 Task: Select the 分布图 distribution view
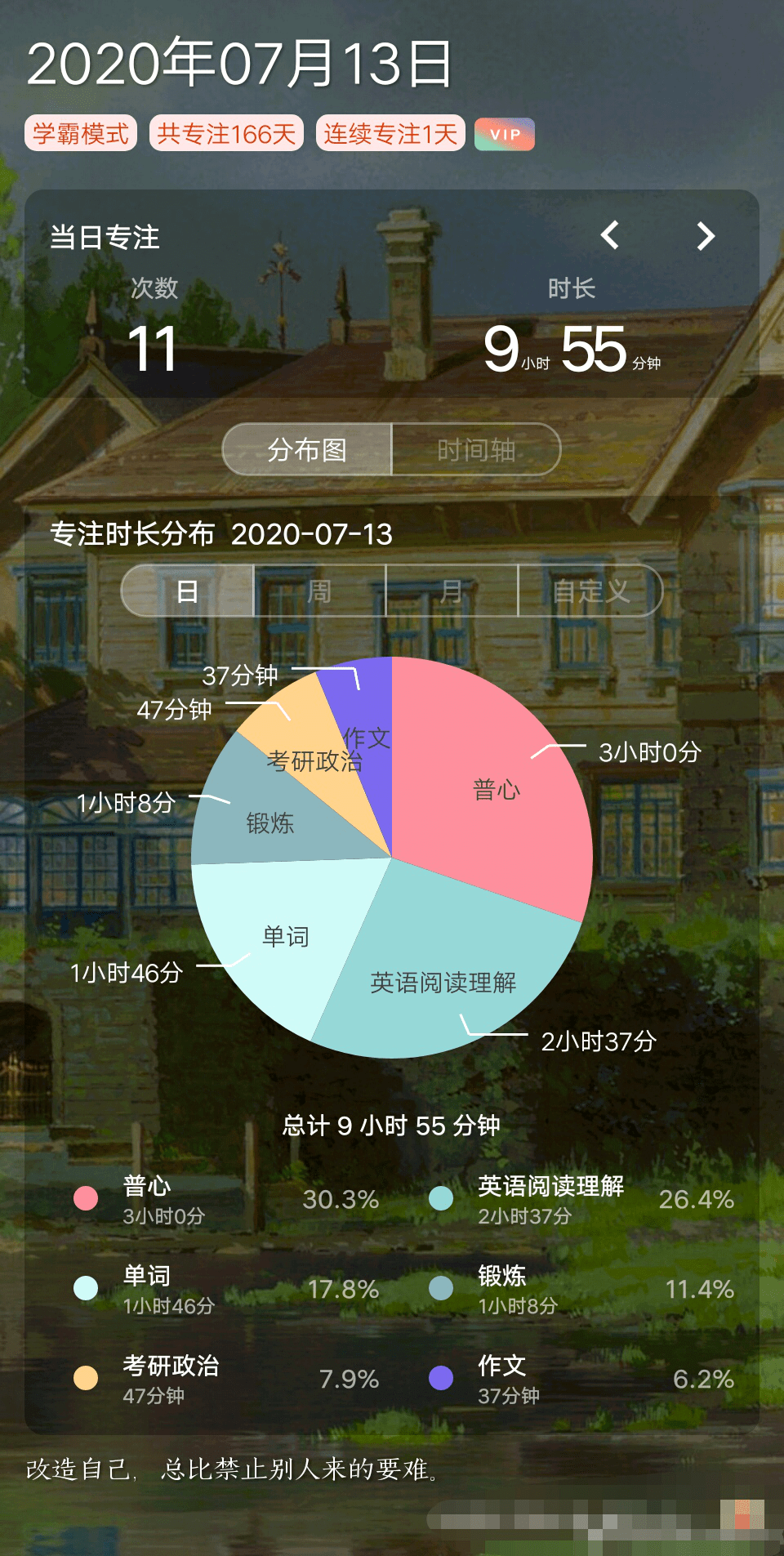click(307, 449)
